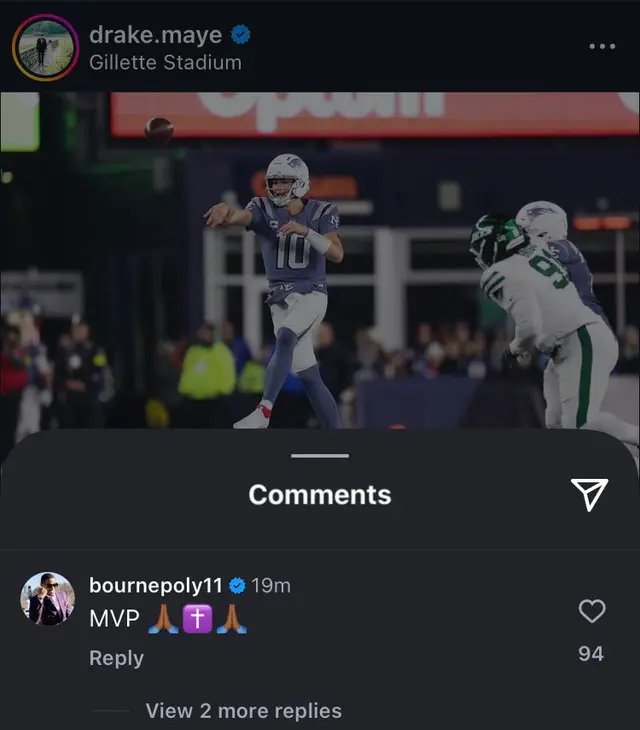640x730 pixels.
Task: Open the drake.maye username link
Action: click(155, 35)
